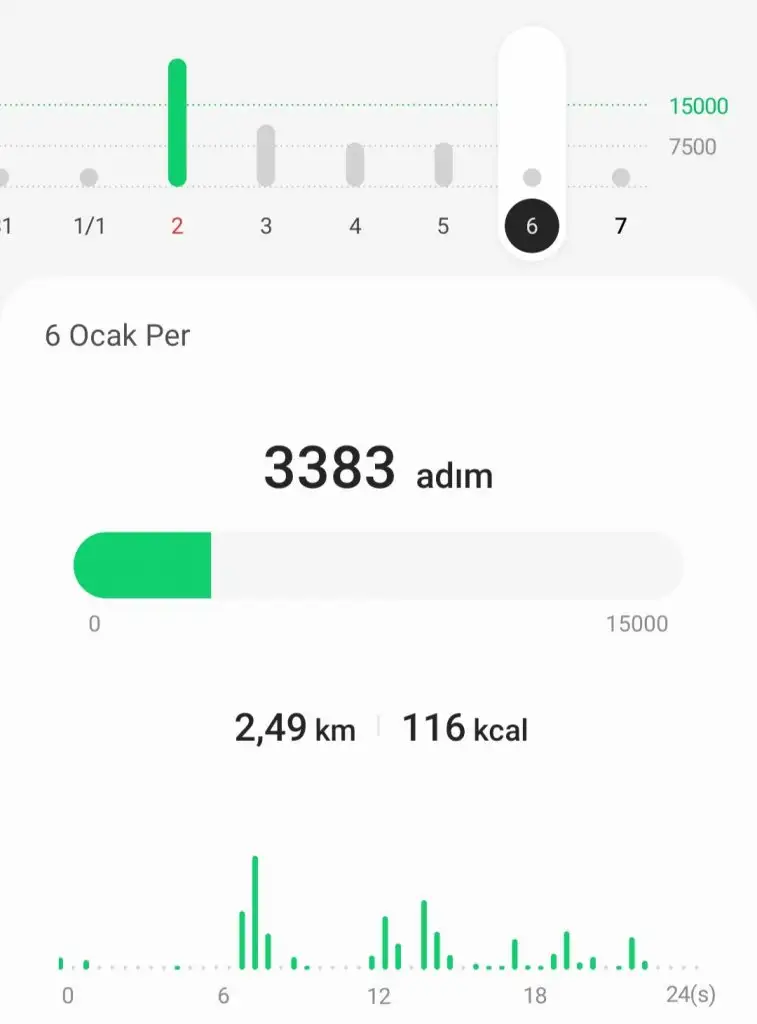Image resolution: width=757 pixels, height=1024 pixels.
Task: Select day 2 in the step chart
Action: tap(177, 226)
